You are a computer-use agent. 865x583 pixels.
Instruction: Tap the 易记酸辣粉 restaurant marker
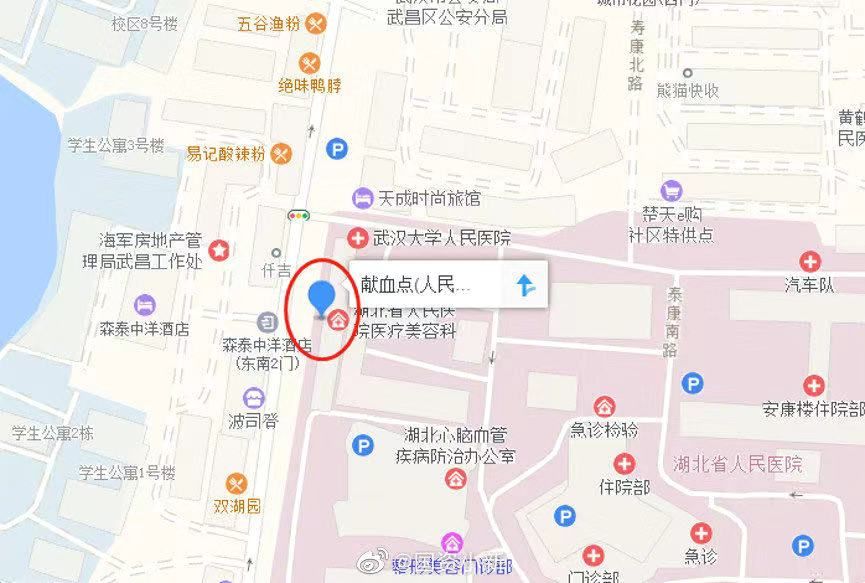point(282,153)
